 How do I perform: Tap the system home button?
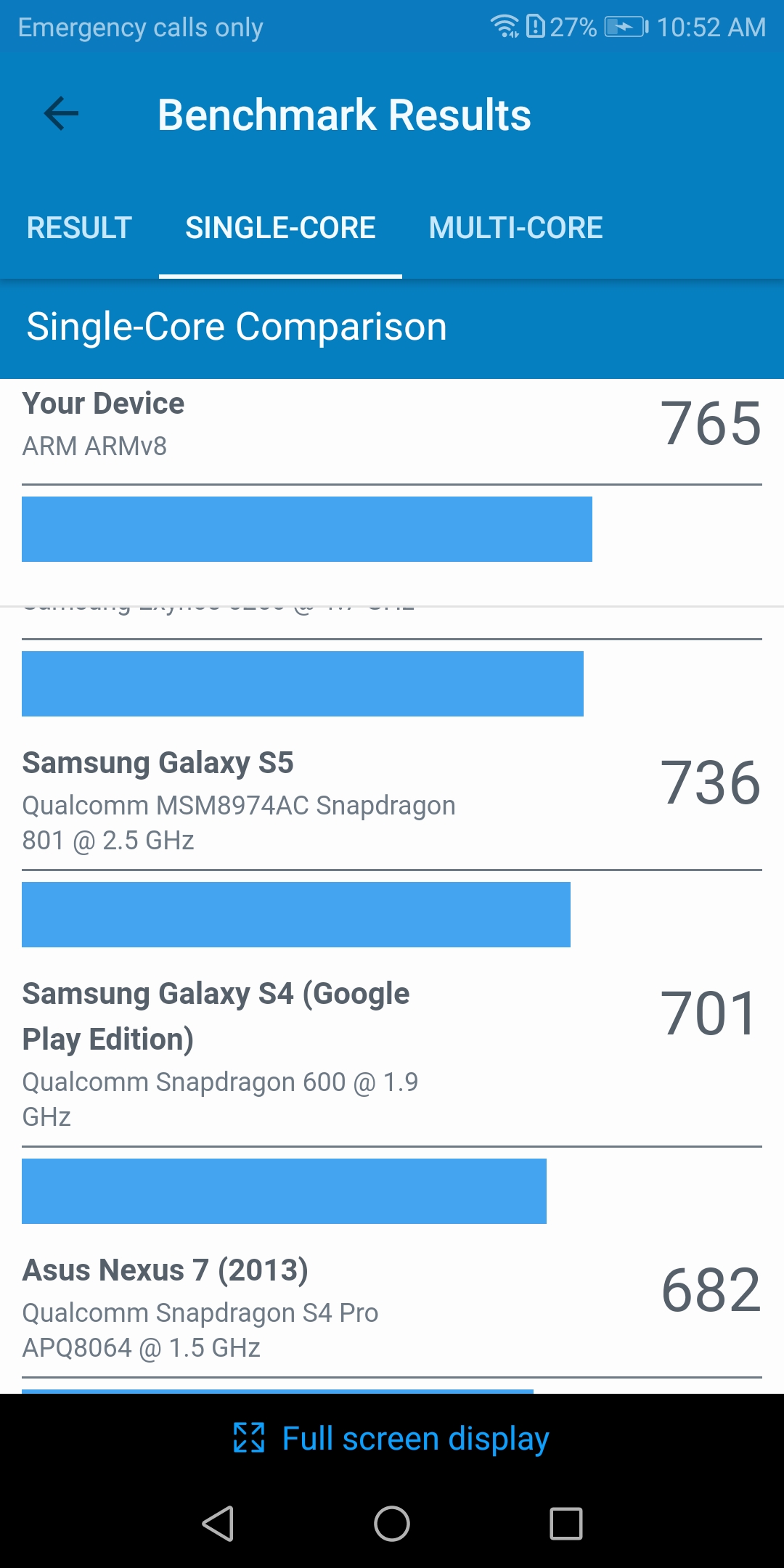point(392,1523)
